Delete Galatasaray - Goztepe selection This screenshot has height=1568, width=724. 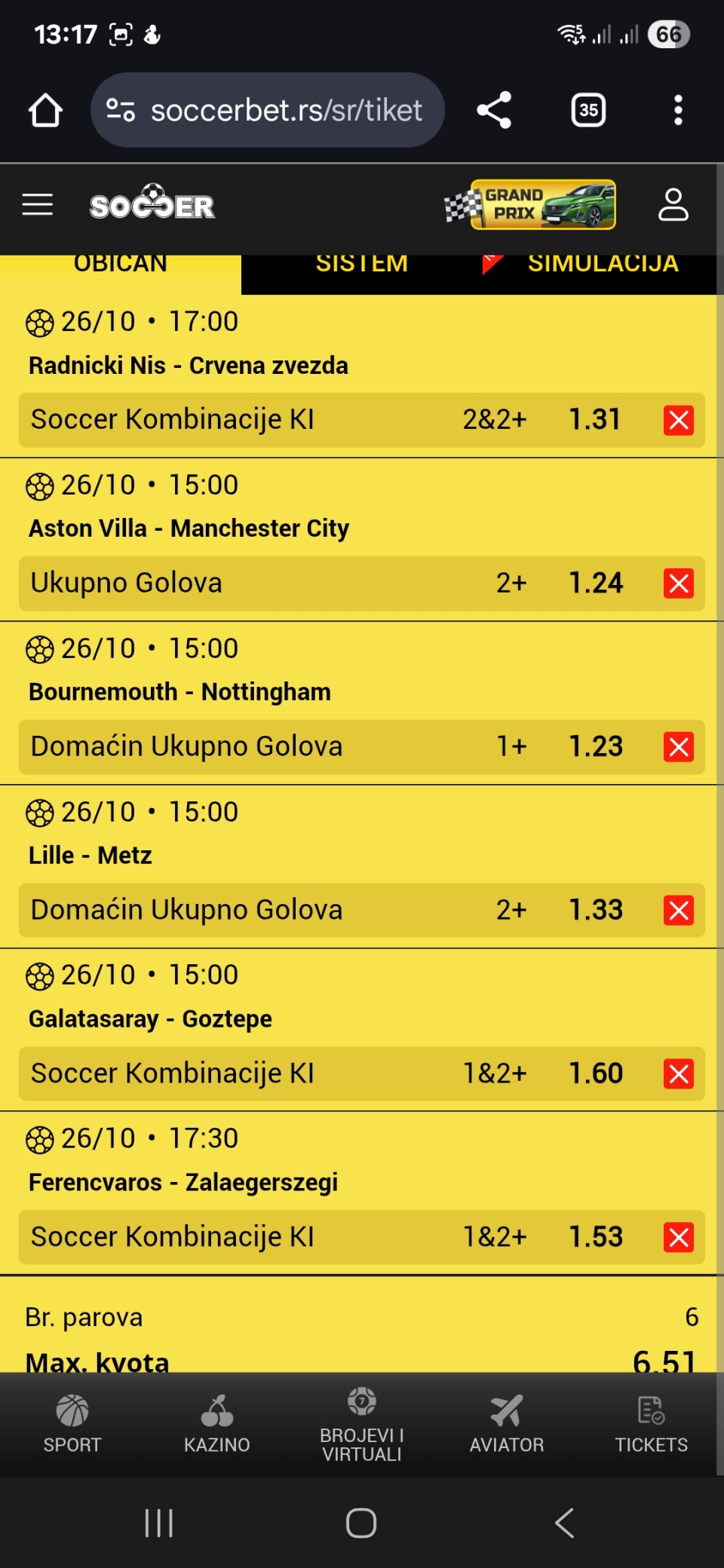point(678,1074)
